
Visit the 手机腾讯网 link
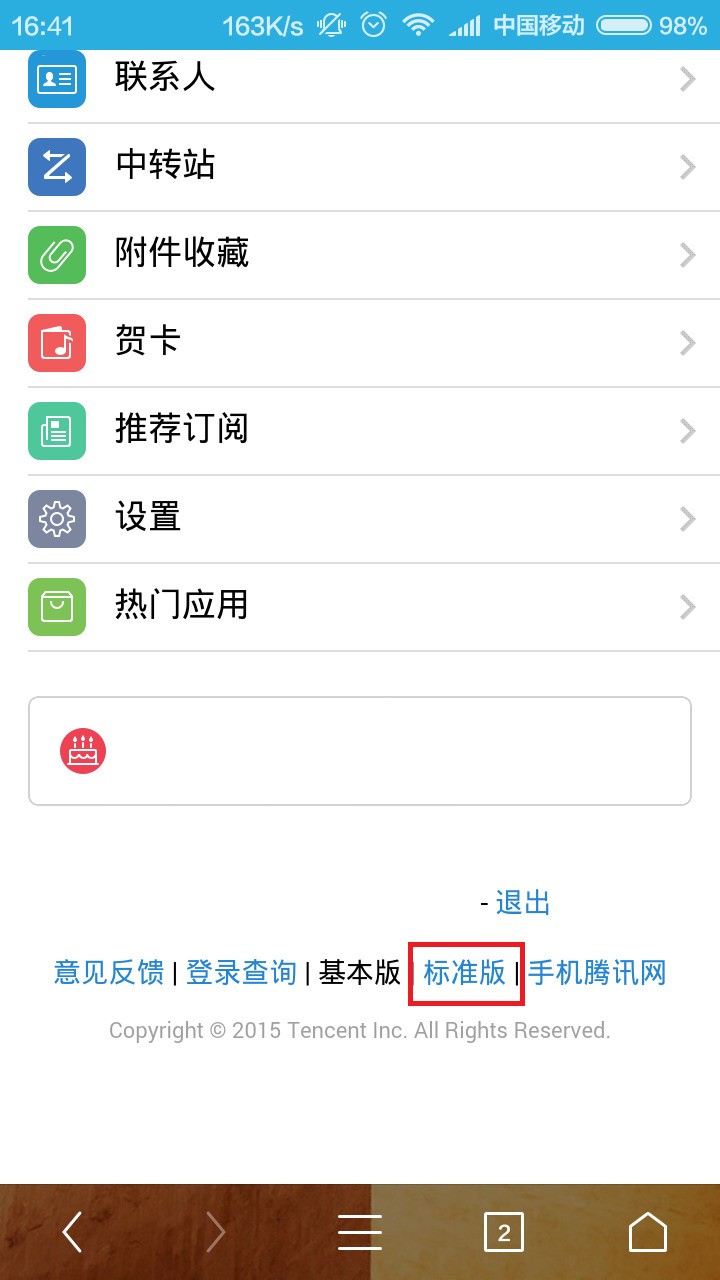tap(597, 972)
